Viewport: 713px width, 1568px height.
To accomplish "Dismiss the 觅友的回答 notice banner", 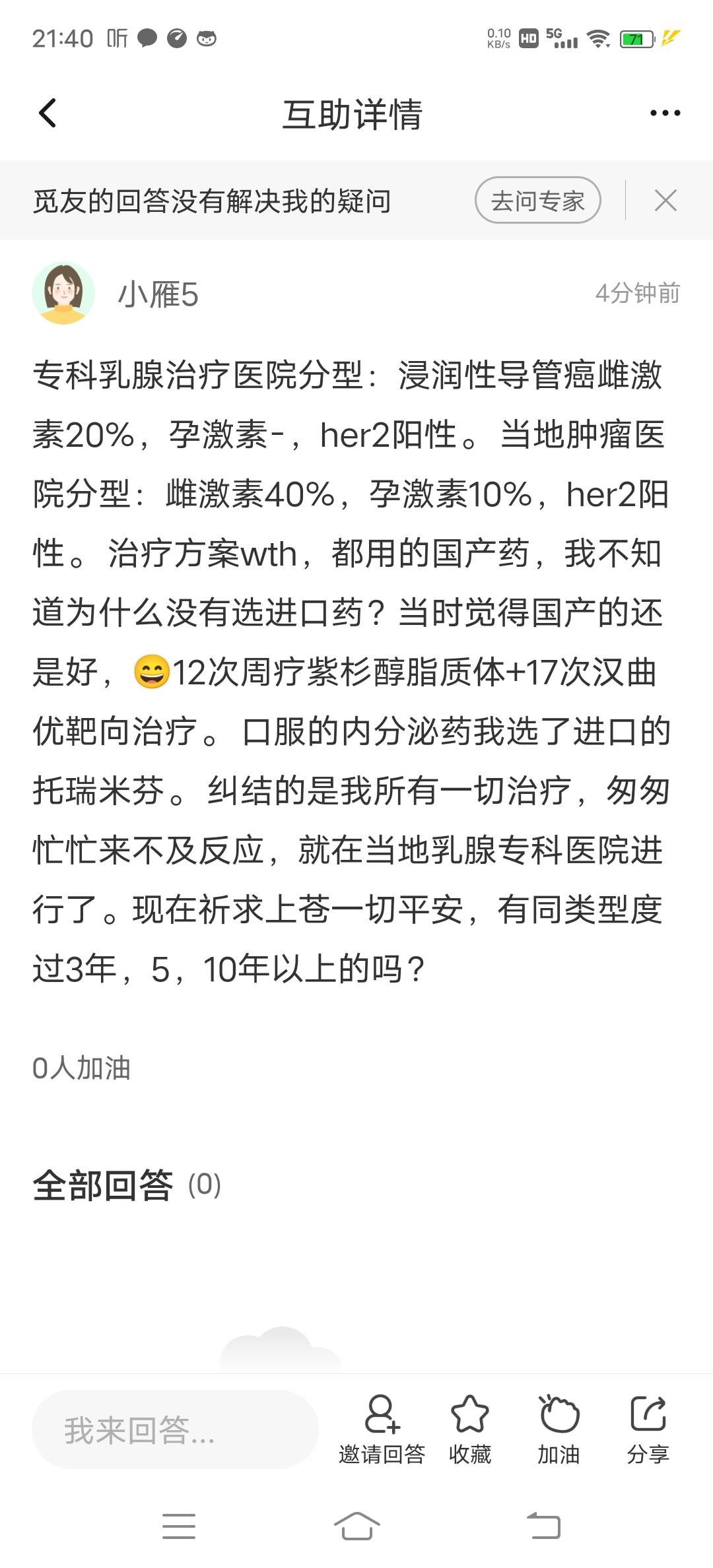I will click(665, 200).
